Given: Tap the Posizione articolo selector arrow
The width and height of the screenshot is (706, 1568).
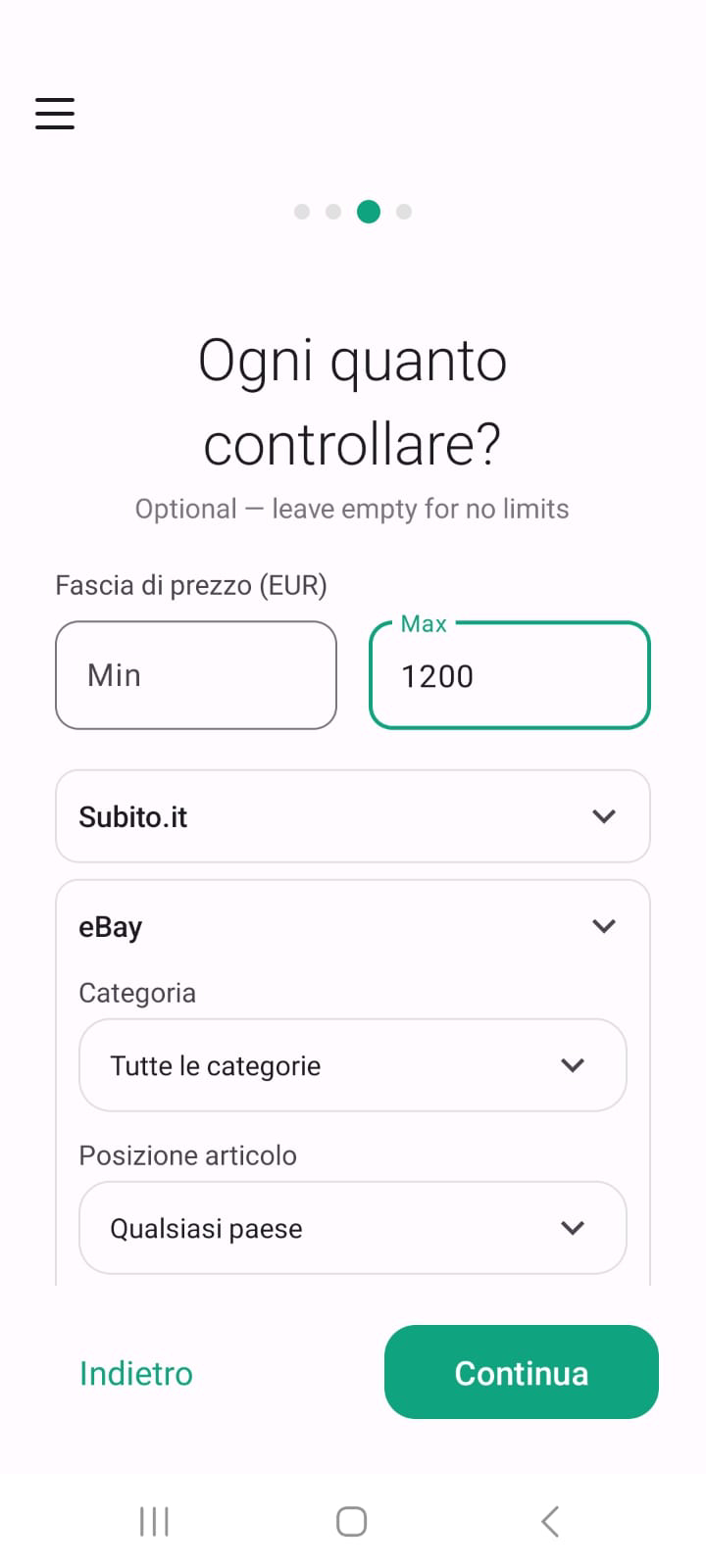Looking at the screenshot, I should (574, 1227).
